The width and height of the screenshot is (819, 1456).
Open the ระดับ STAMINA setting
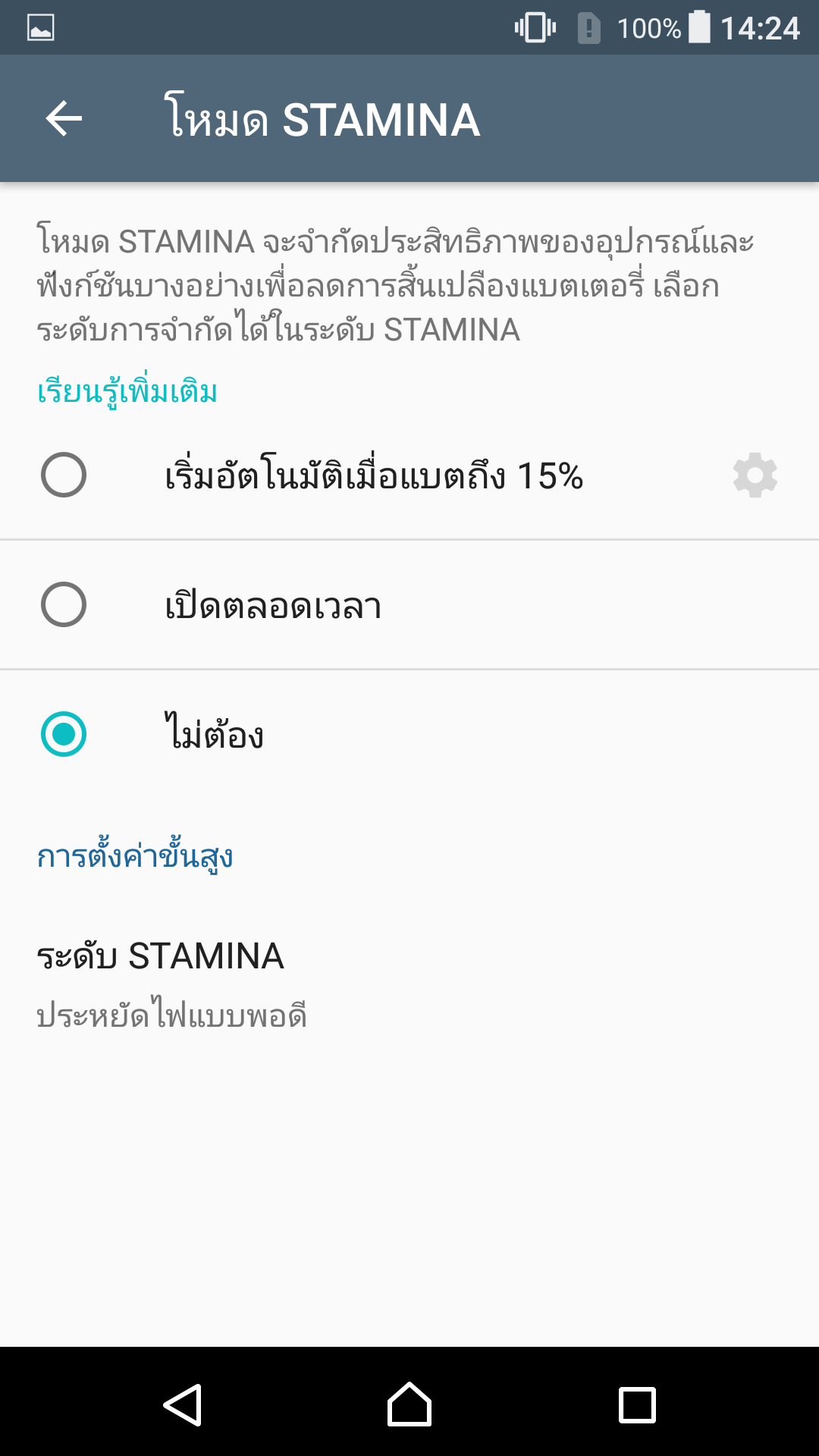pyautogui.click(x=409, y=984)
